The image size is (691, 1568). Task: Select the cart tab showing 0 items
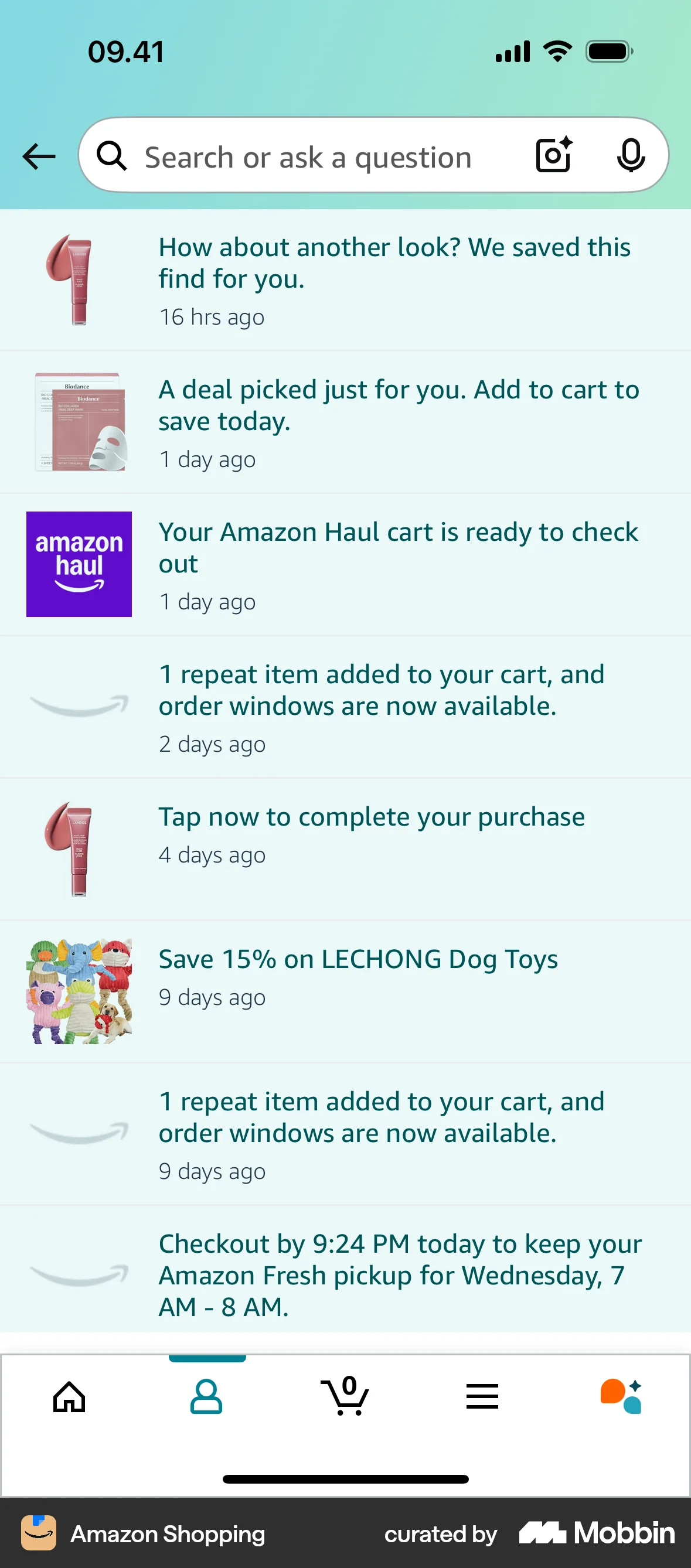pos(345,1397)
